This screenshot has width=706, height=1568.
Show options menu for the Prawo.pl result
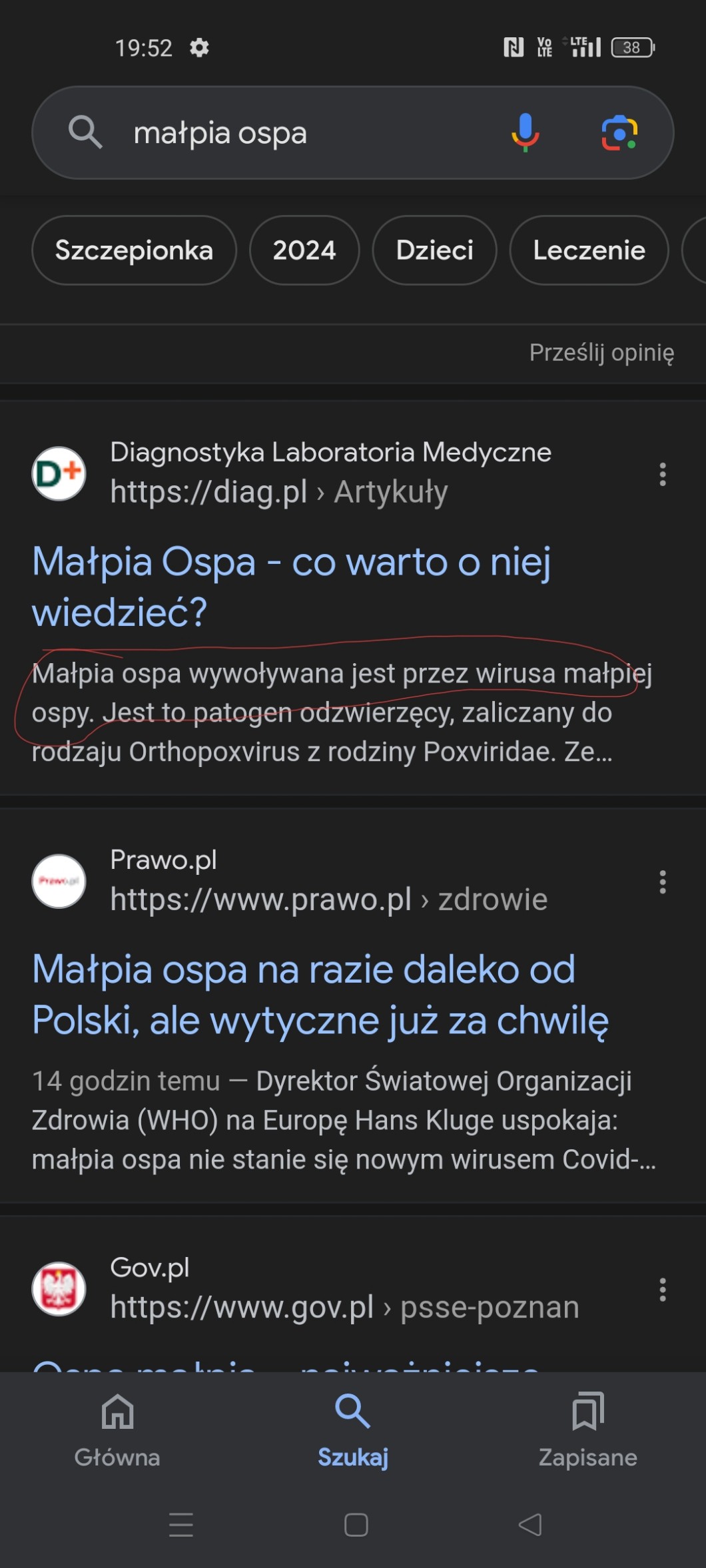pos(662,882)
